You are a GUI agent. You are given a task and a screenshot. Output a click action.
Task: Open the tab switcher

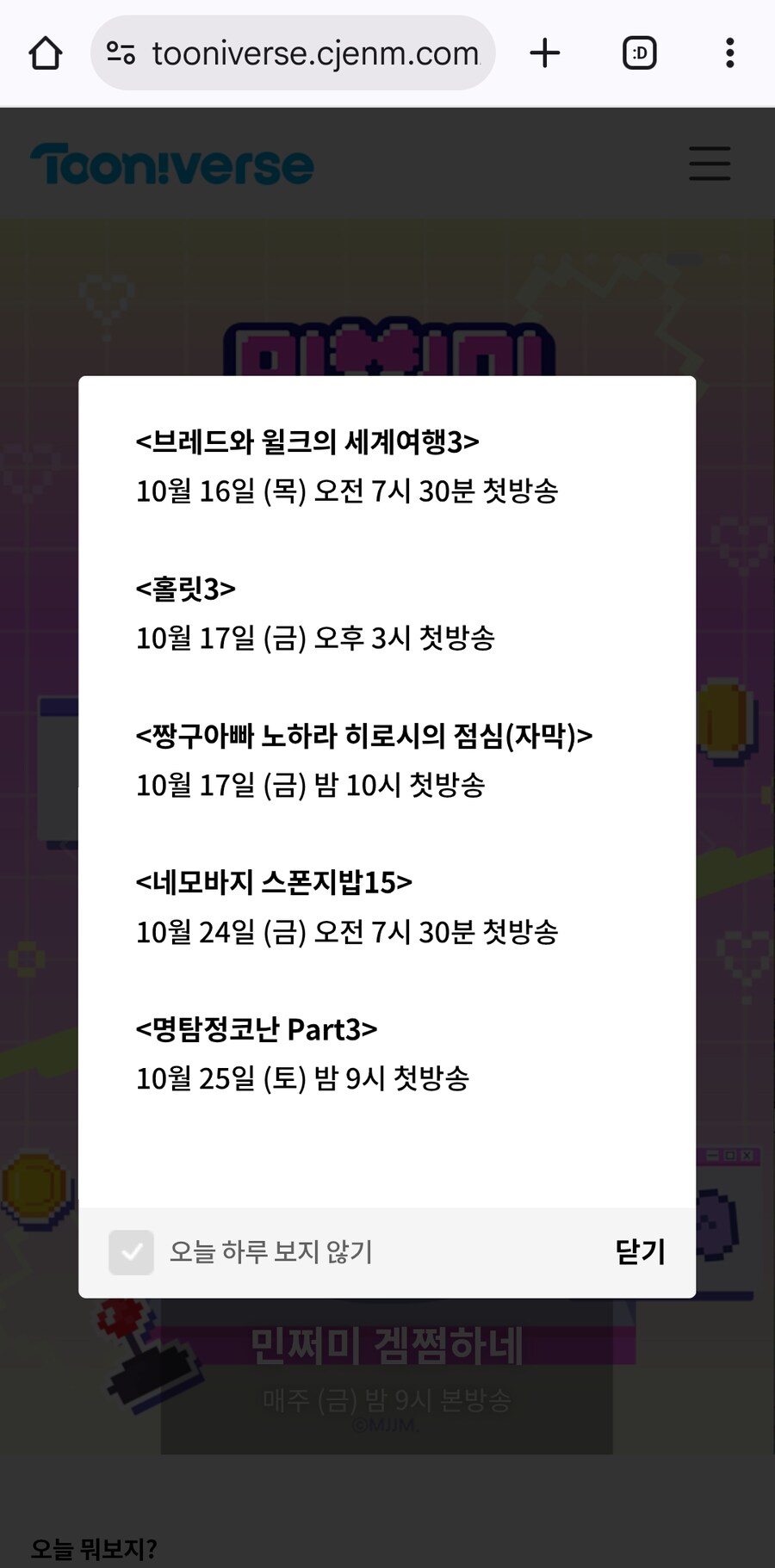[x=639, y=53]
